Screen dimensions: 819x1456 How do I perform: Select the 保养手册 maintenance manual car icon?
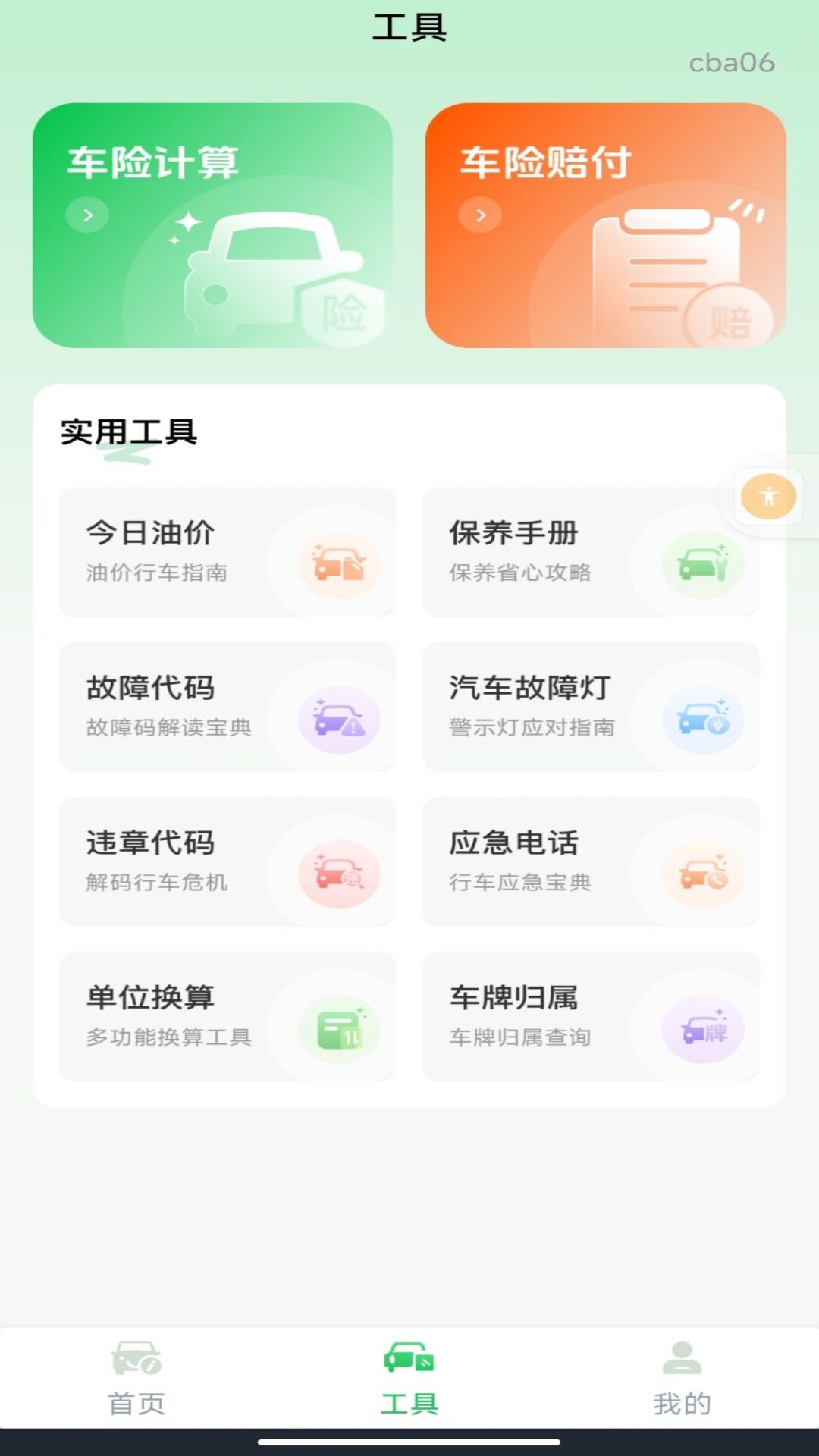click(x=700, y=563)
